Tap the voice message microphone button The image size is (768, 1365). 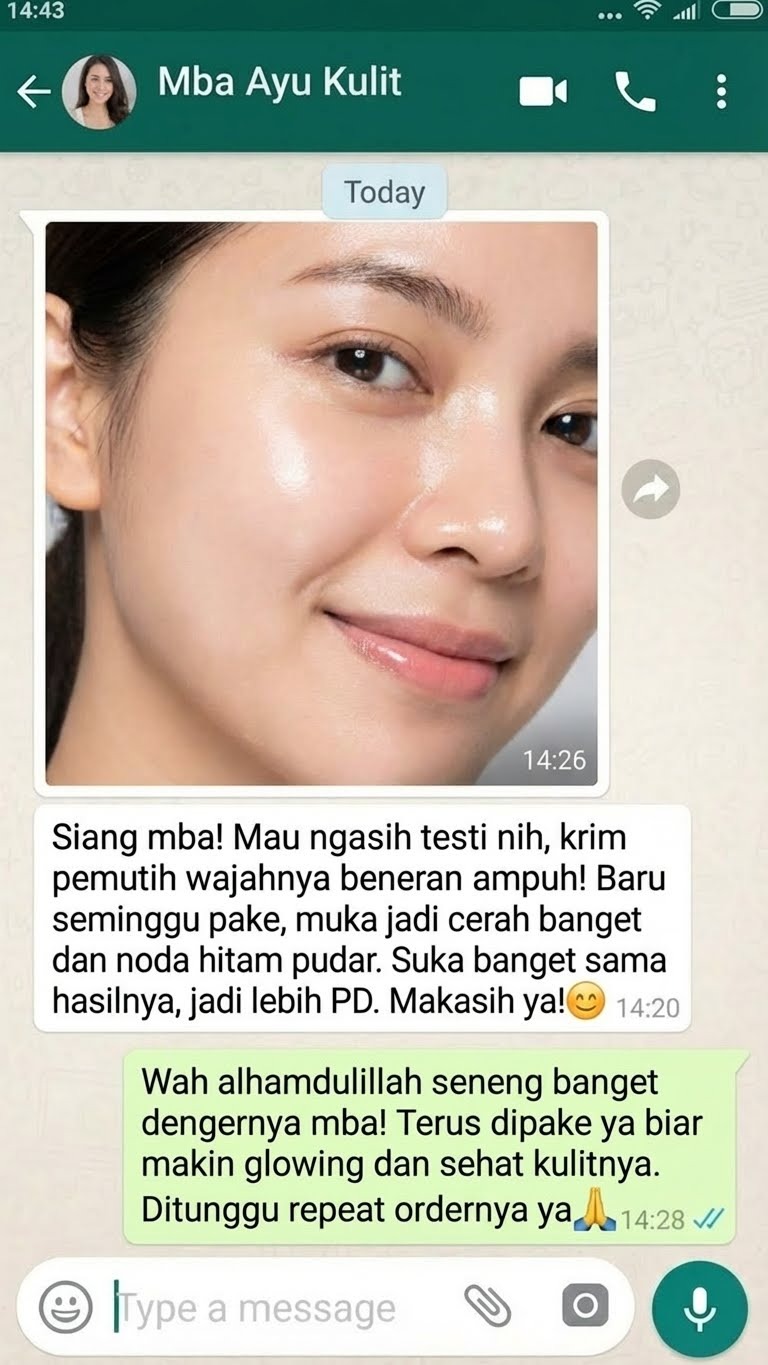tap(699, 1308)
